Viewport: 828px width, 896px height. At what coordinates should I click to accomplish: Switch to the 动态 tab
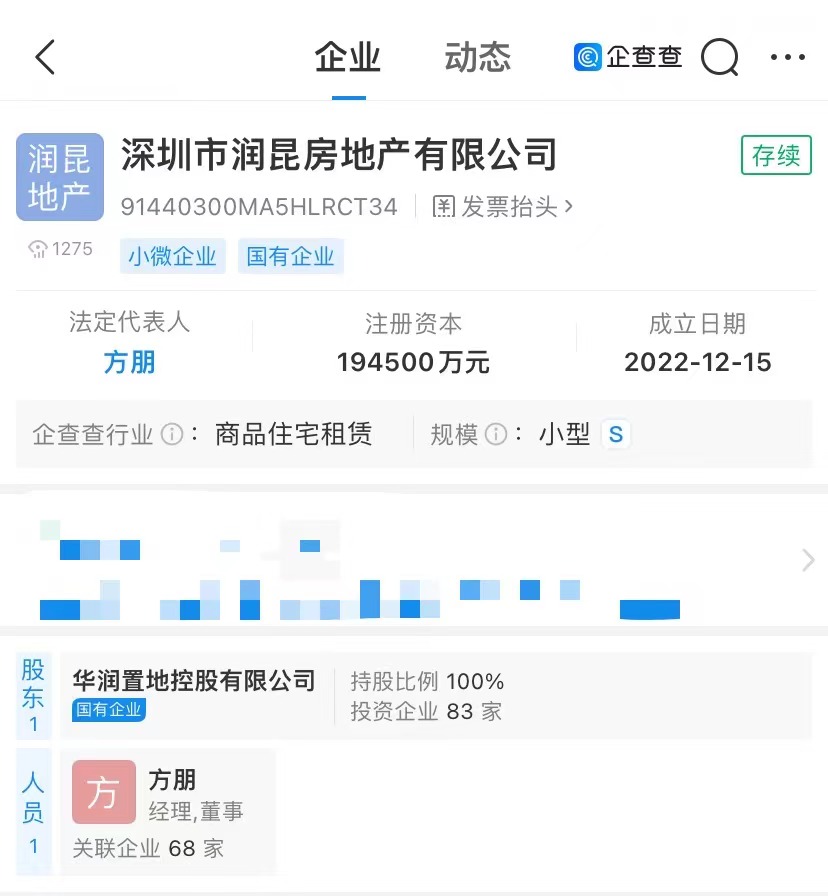477,57
